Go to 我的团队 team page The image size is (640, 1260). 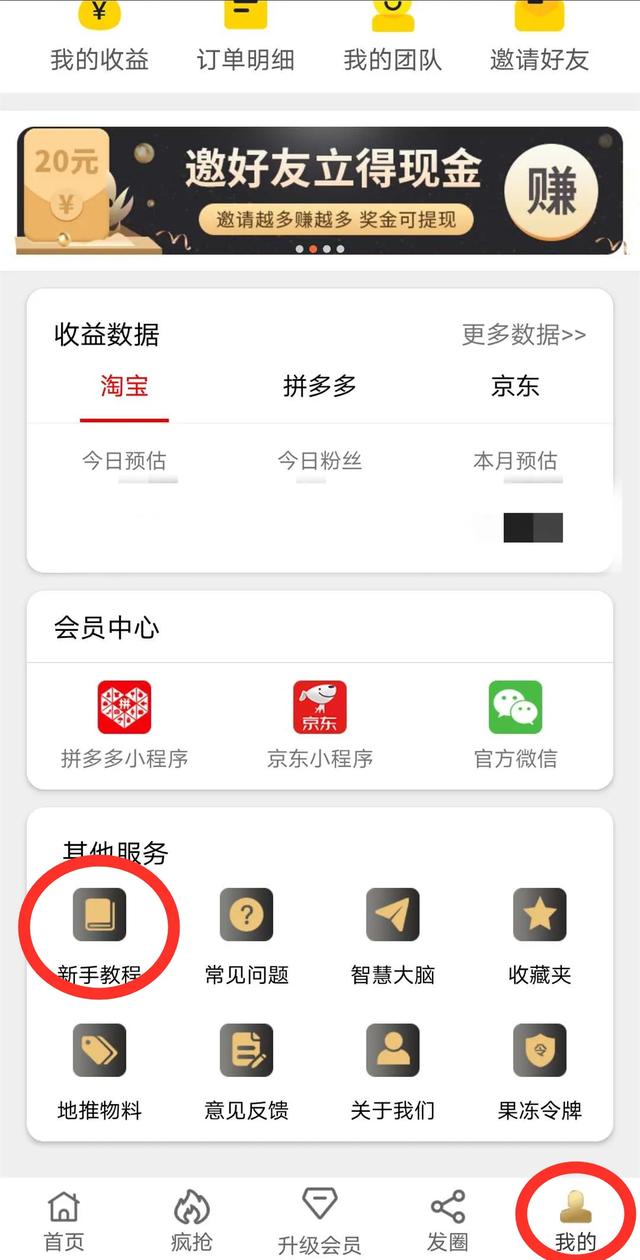tap(393, 37)
